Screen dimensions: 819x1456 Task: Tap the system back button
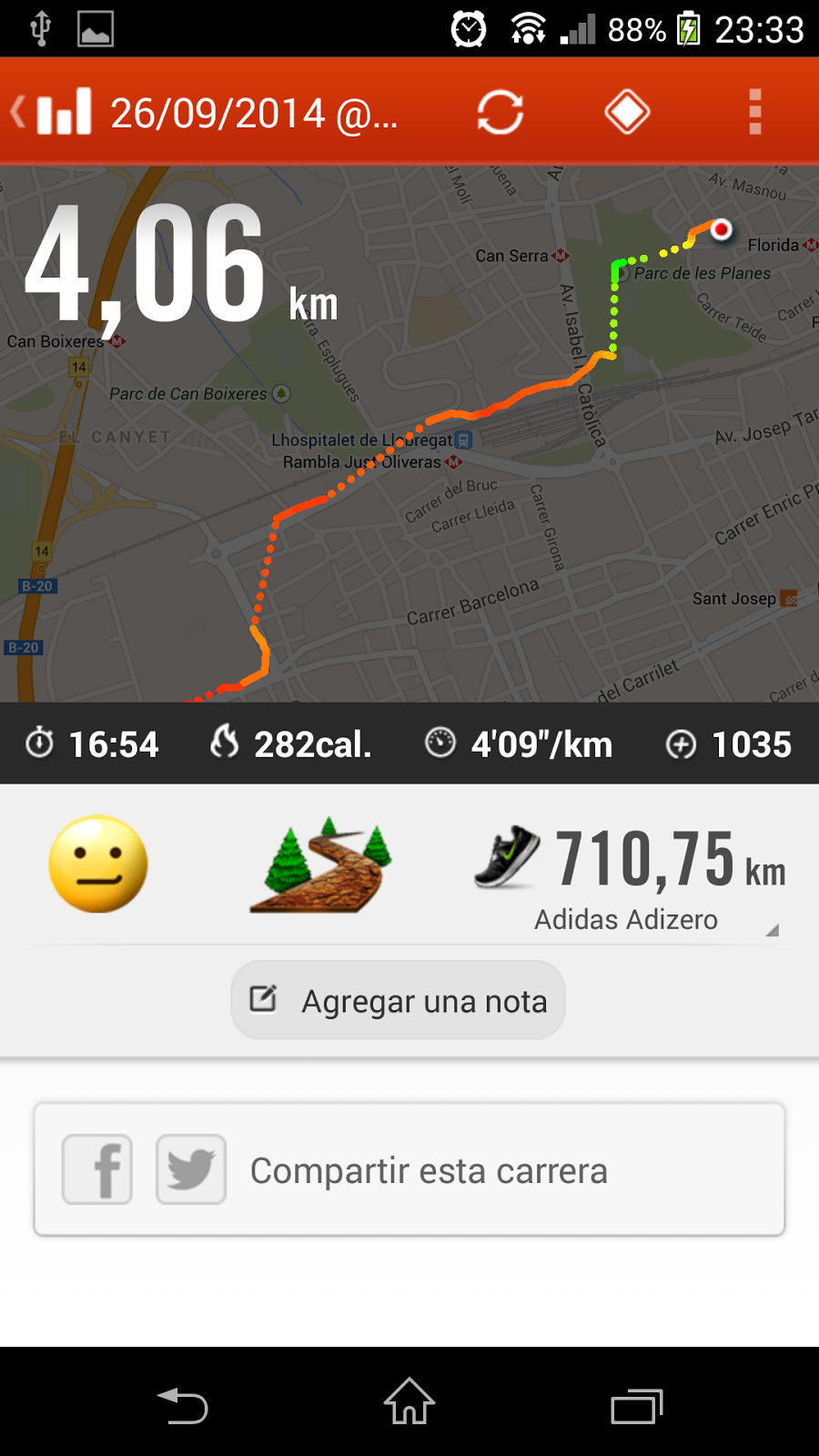(182, 1405)
